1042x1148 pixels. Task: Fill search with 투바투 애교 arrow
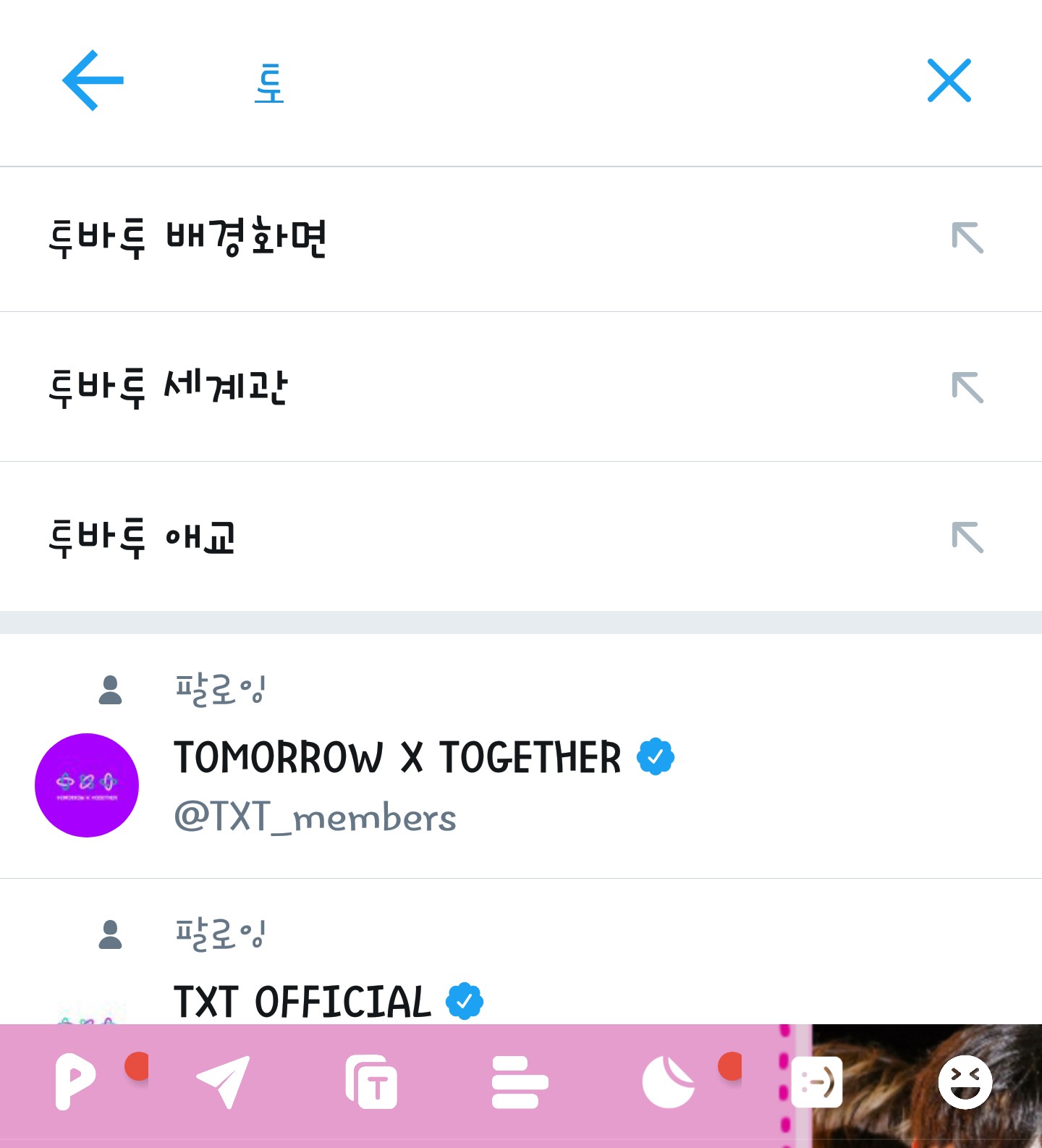(x=967, y=537)
